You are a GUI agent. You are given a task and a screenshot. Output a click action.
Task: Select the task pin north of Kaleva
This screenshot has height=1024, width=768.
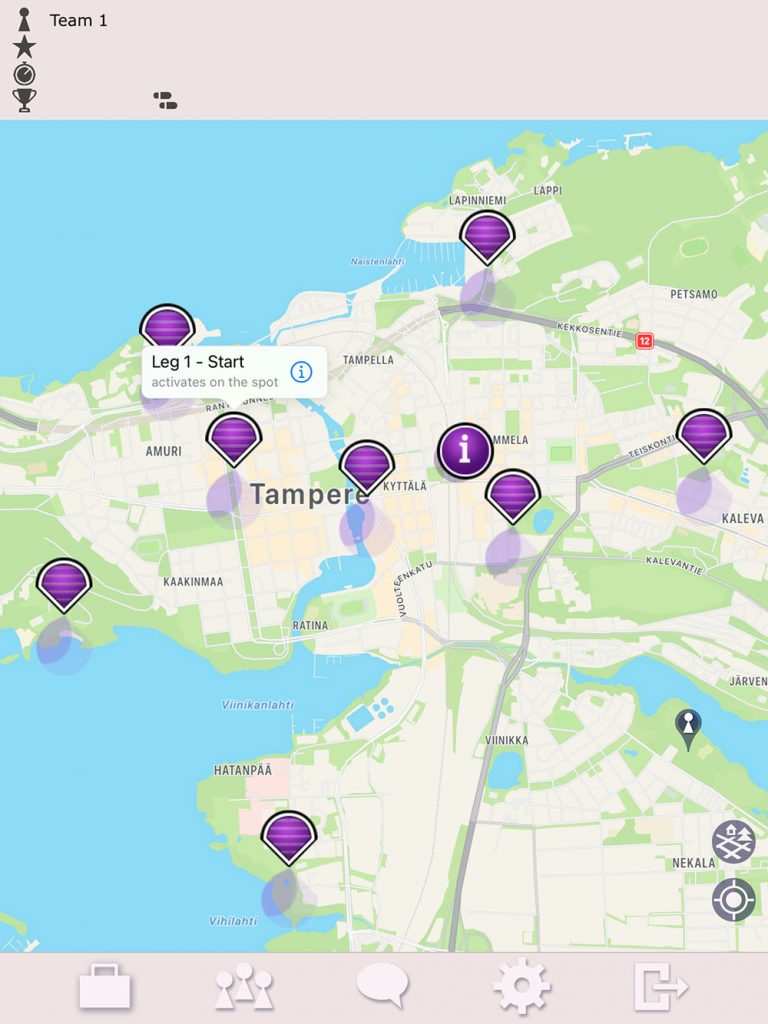[704, 434]
